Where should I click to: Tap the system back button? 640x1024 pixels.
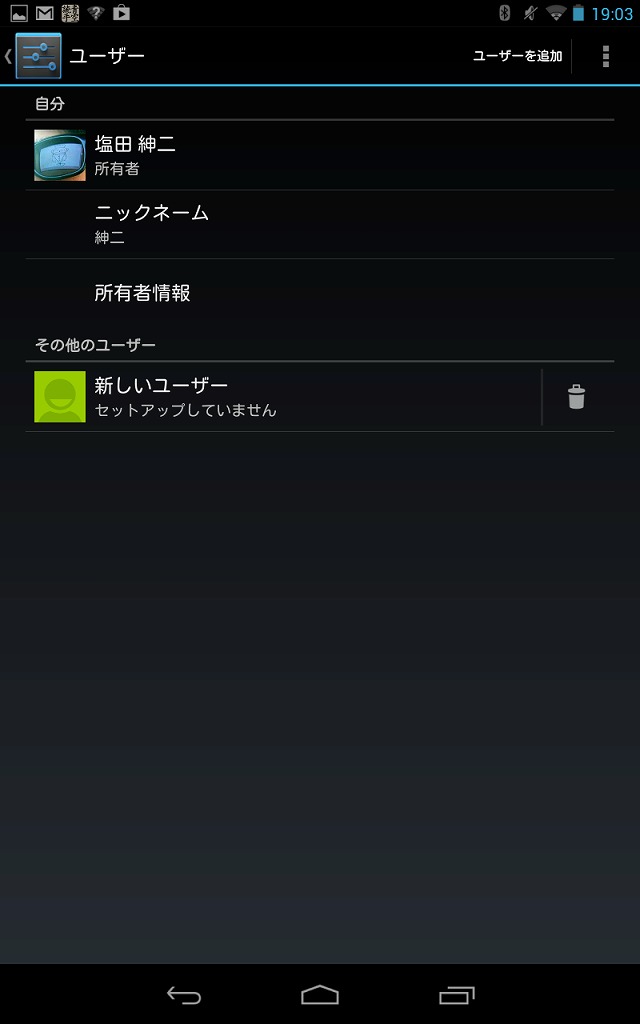coord(184,995)
